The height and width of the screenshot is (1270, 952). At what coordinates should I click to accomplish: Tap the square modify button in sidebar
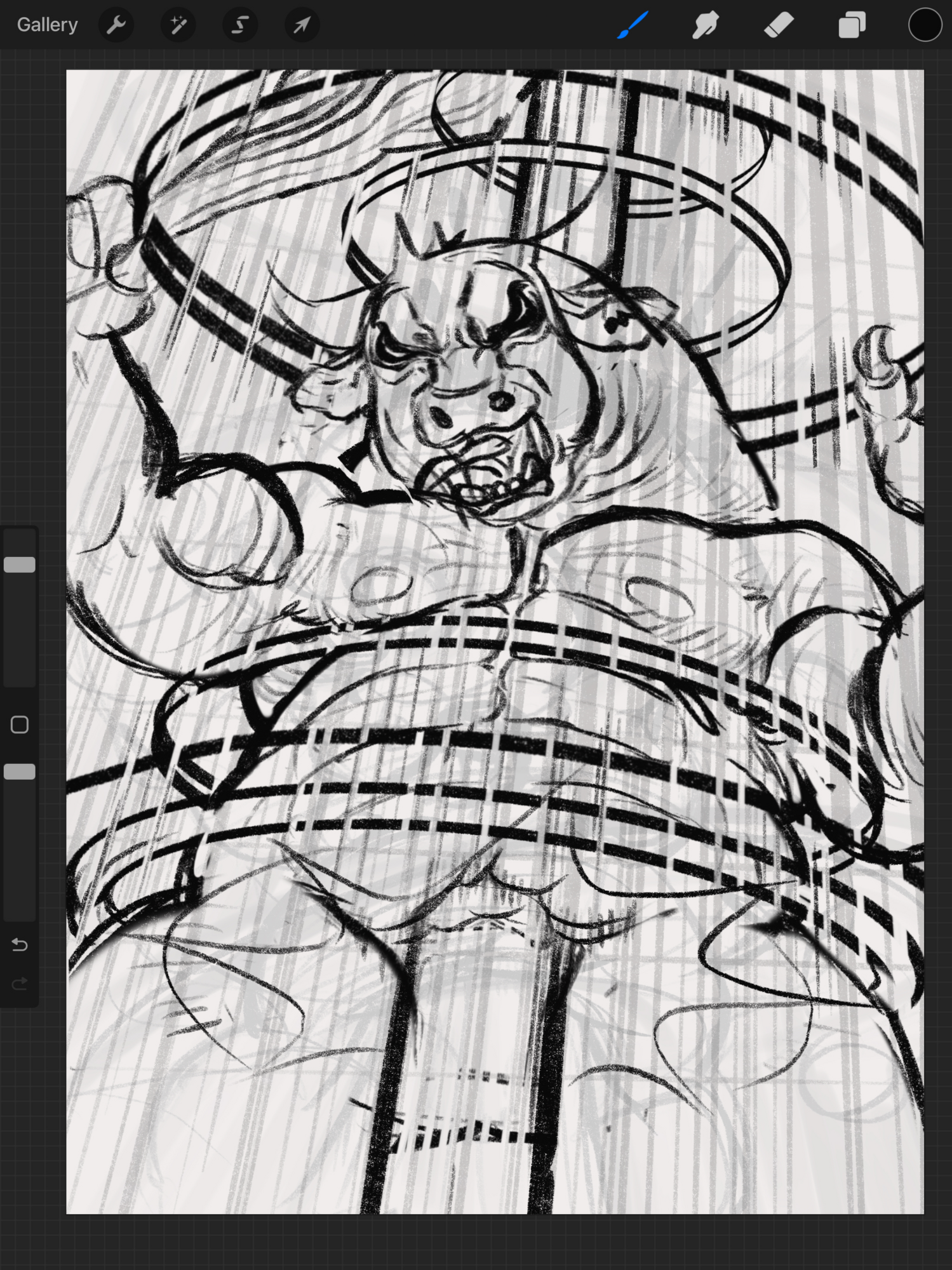click(x=20, y=725)
